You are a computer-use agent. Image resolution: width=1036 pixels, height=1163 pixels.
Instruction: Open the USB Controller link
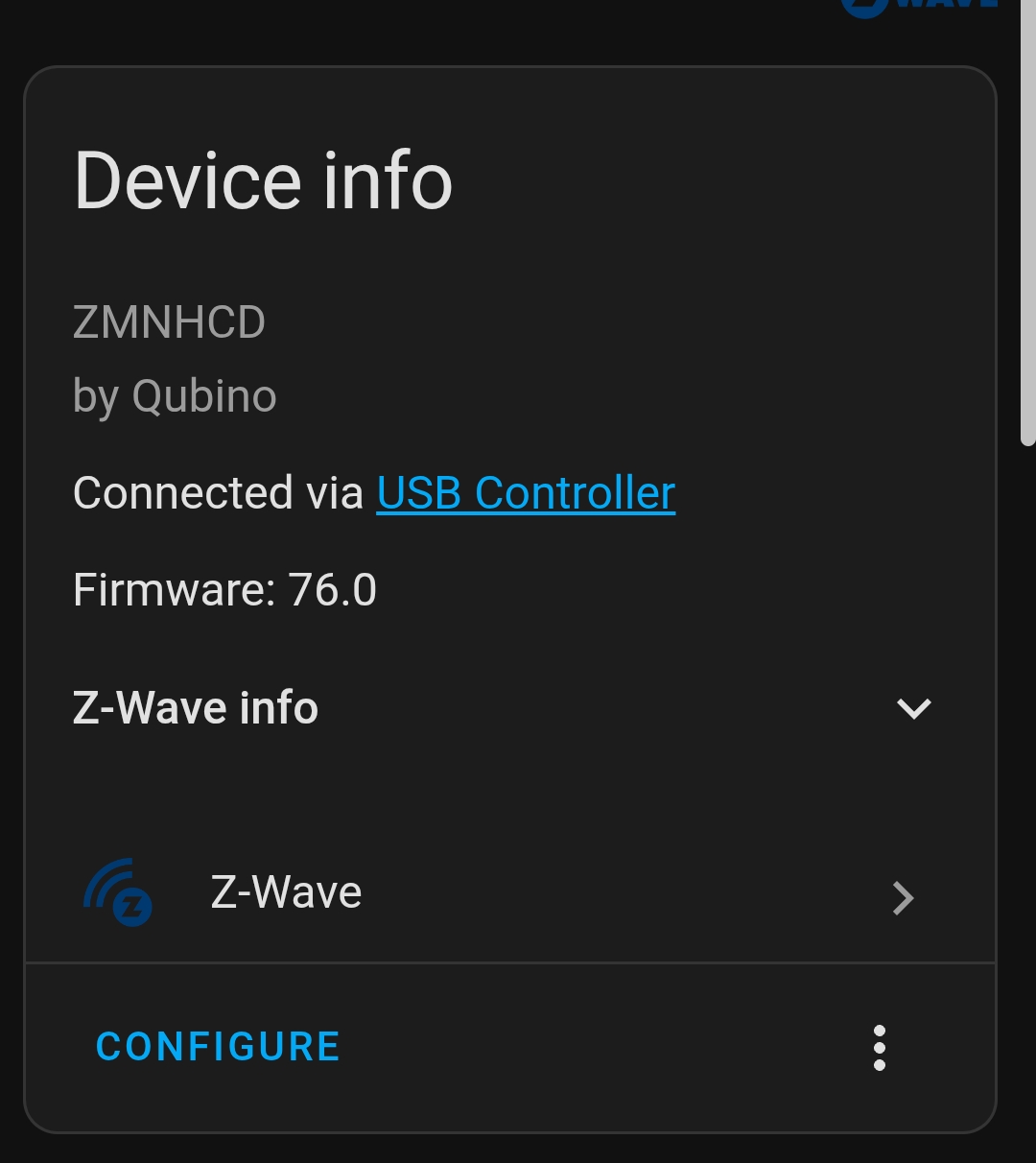tap(526, 493)
